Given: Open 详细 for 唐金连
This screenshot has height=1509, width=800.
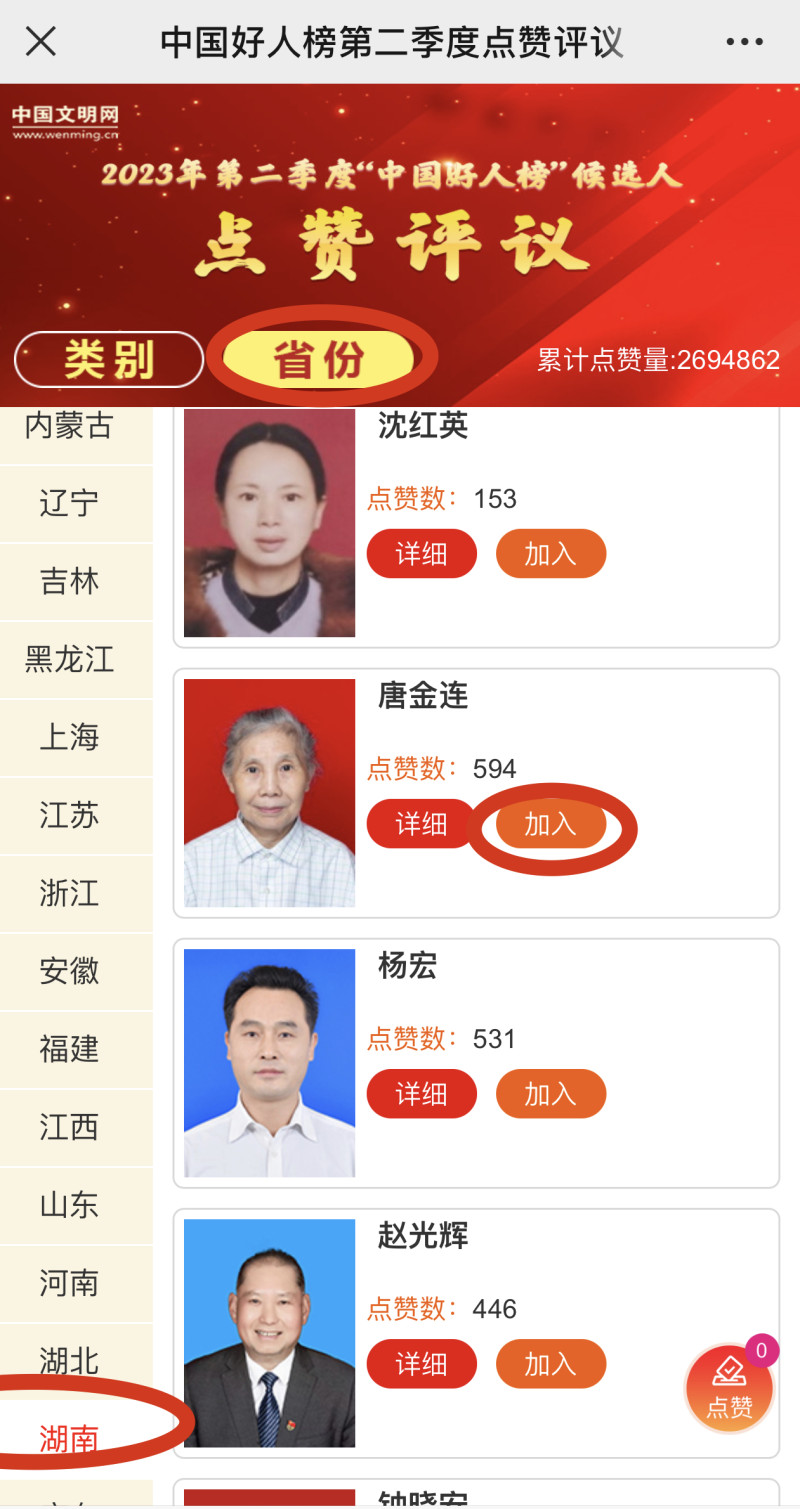Looking at the screenshot, I should 421,824.
